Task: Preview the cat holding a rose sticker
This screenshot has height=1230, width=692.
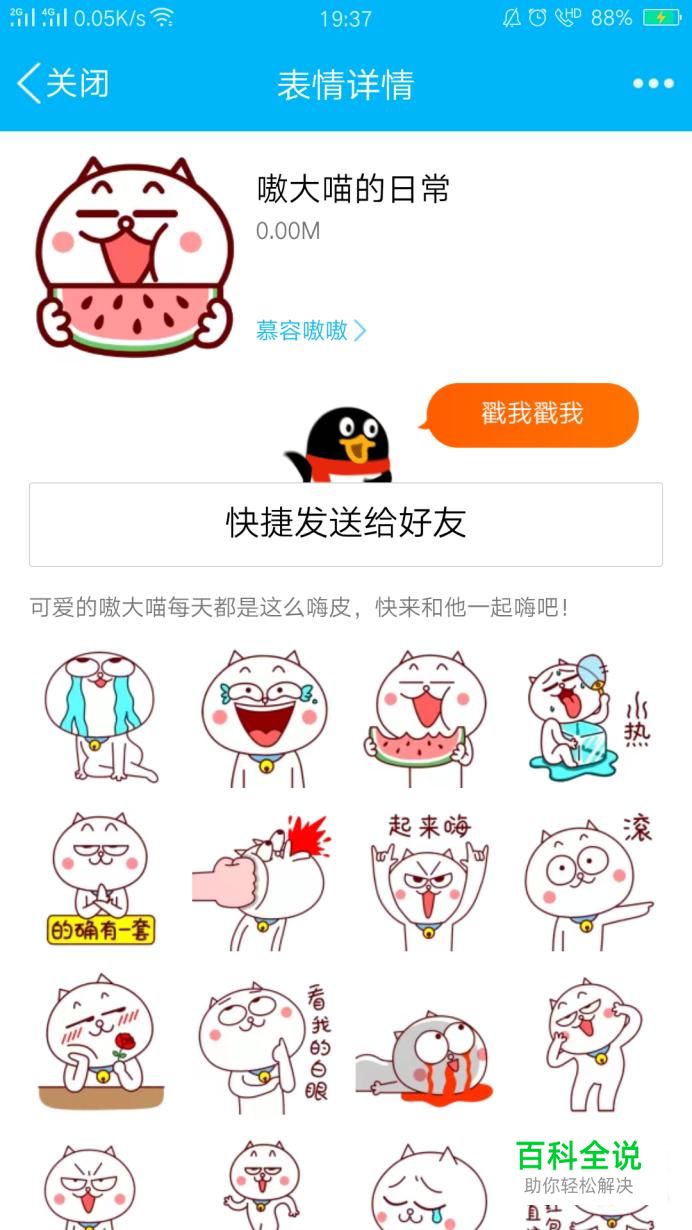Action: pos(101,1043)
